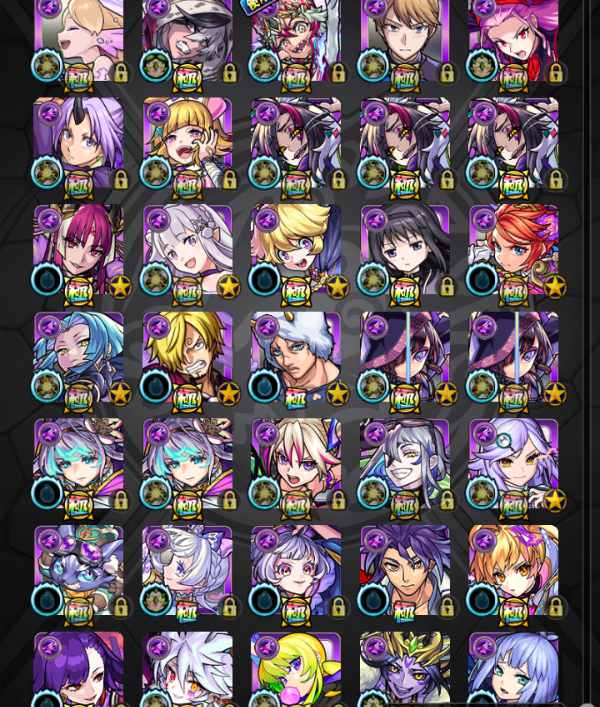Select the dark-haired muscular man character
Image resolution: width=600 pixels, height=707 pixels.
[x=404, y=570]
